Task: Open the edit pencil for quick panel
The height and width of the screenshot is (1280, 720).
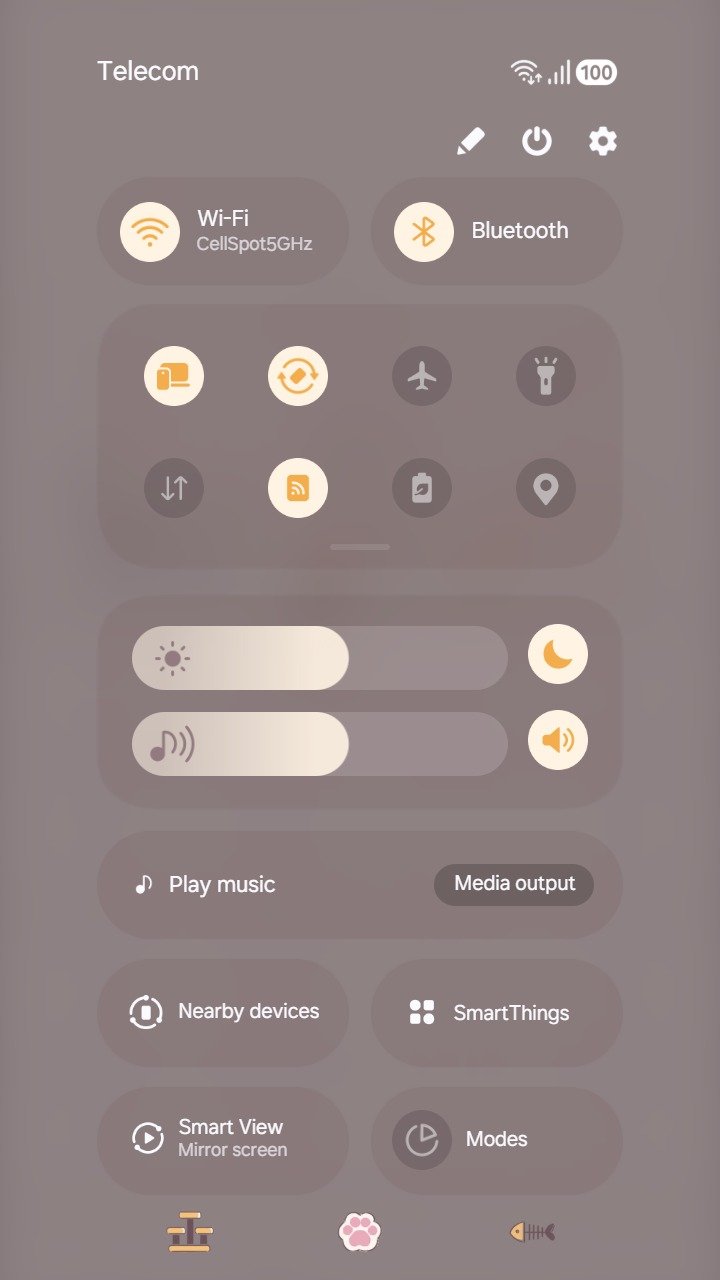Action: (471, 141)
